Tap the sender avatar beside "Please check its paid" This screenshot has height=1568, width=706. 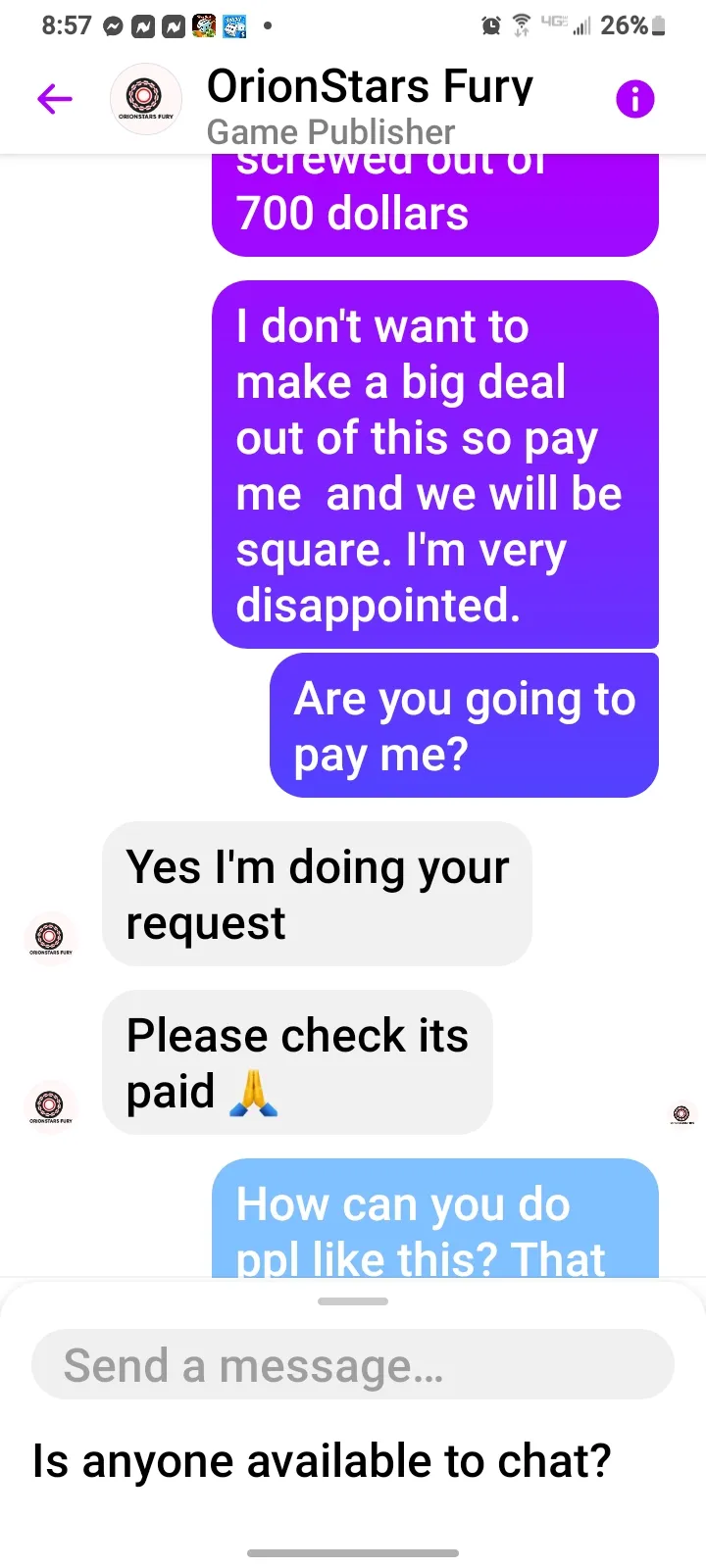pos(50,1105)
